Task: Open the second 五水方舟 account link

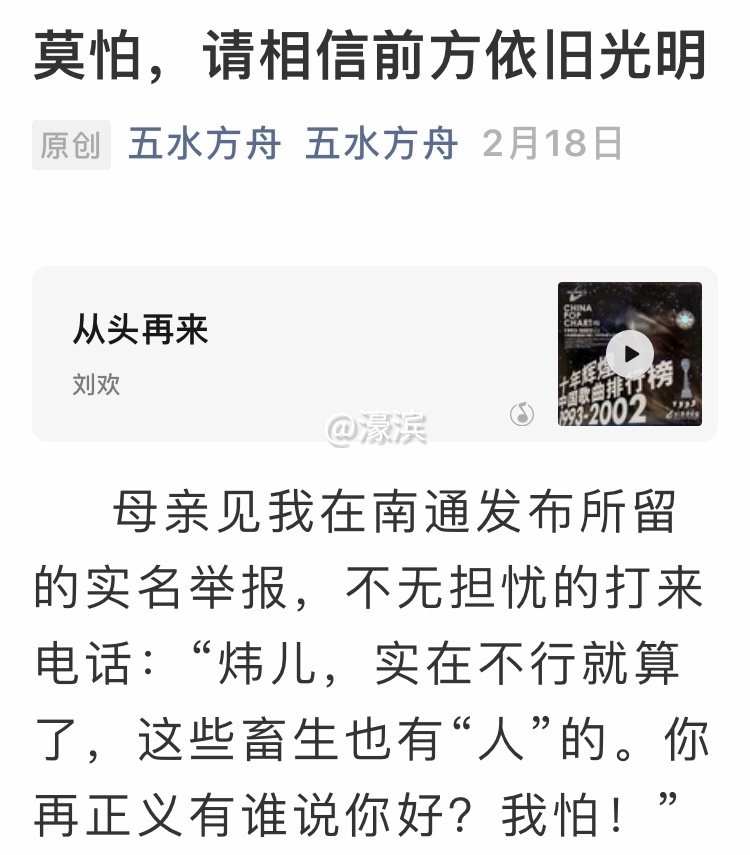Action: [x=381, y=144]
